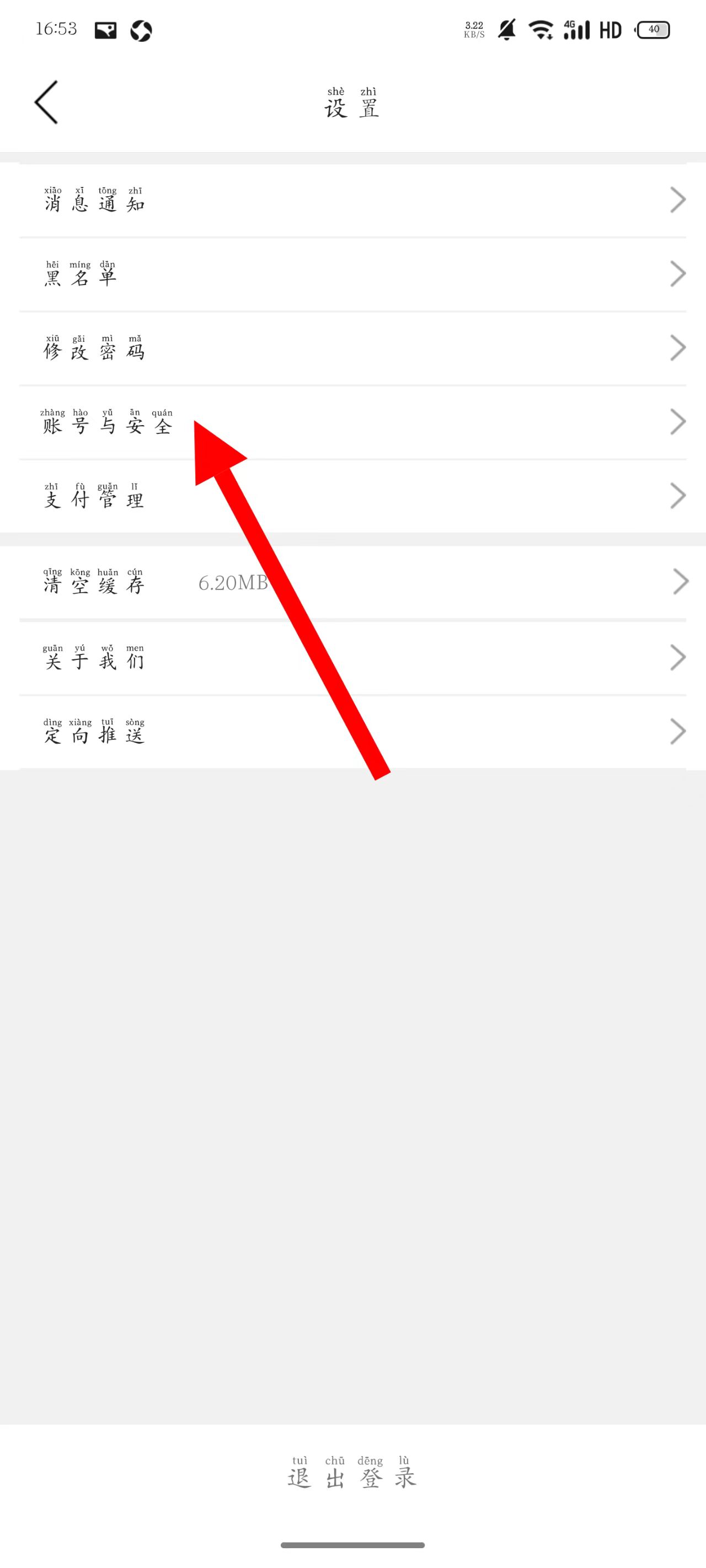706x1568 pixels.
Task: Go back from the 设置 page
Action: click(x=46, y=102)
